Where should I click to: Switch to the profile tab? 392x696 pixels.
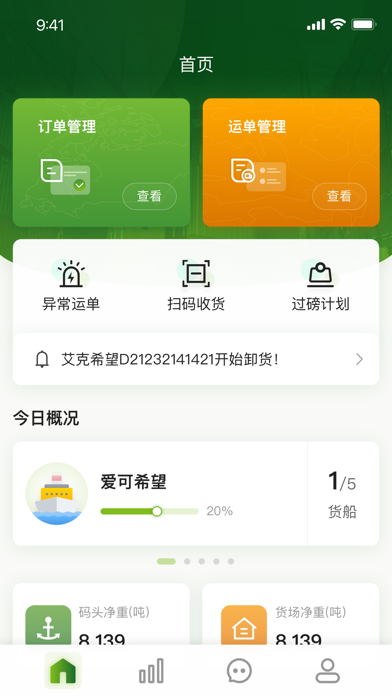click(328, 670)
